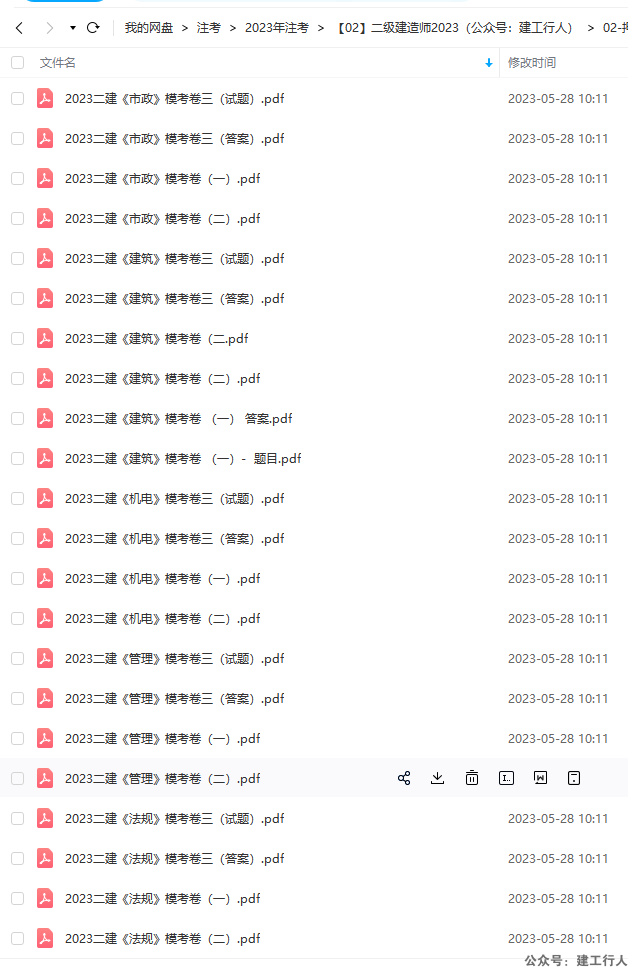Screen dimensions: 628x967
Task: Sort files by 文件名 column
Action: click(58, 63)
